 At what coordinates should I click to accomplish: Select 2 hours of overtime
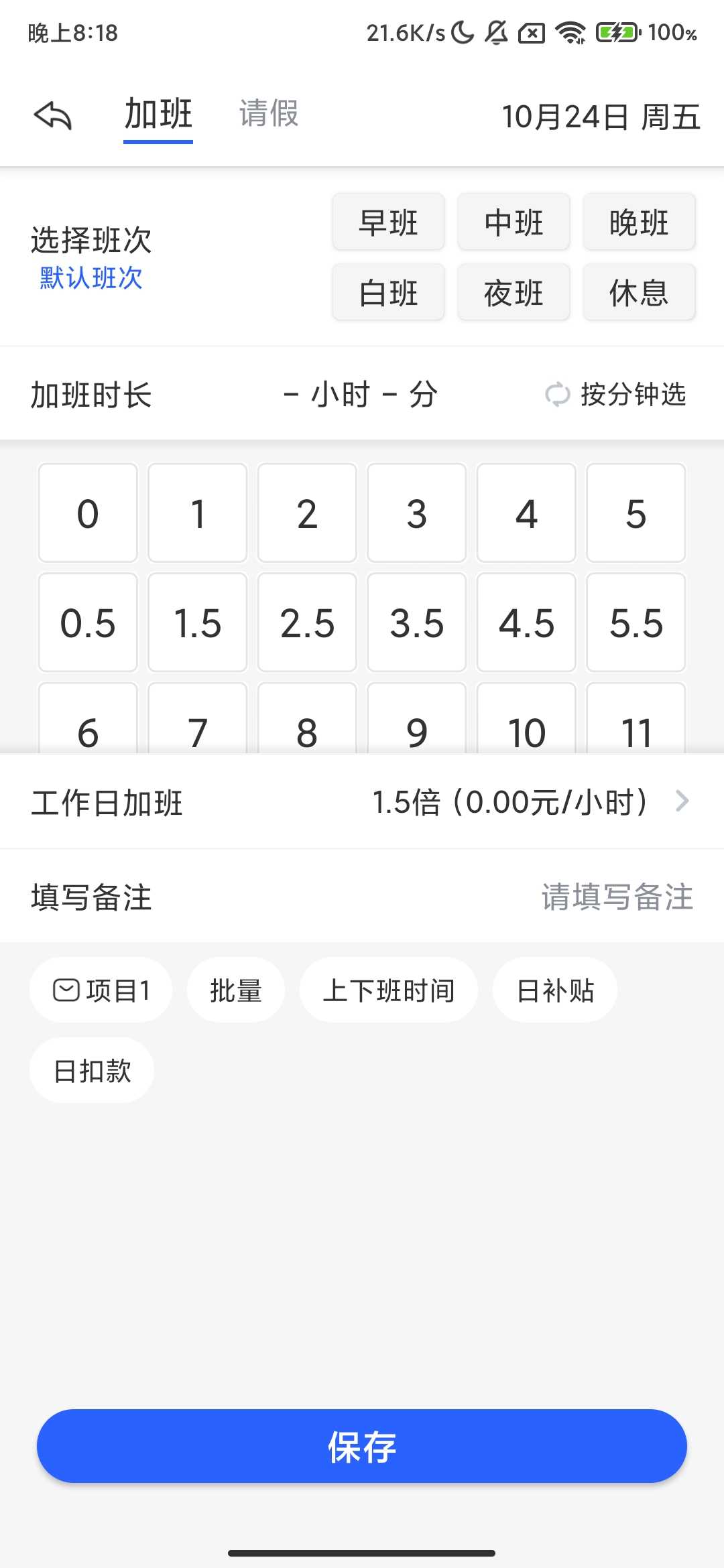pos(307,513)
